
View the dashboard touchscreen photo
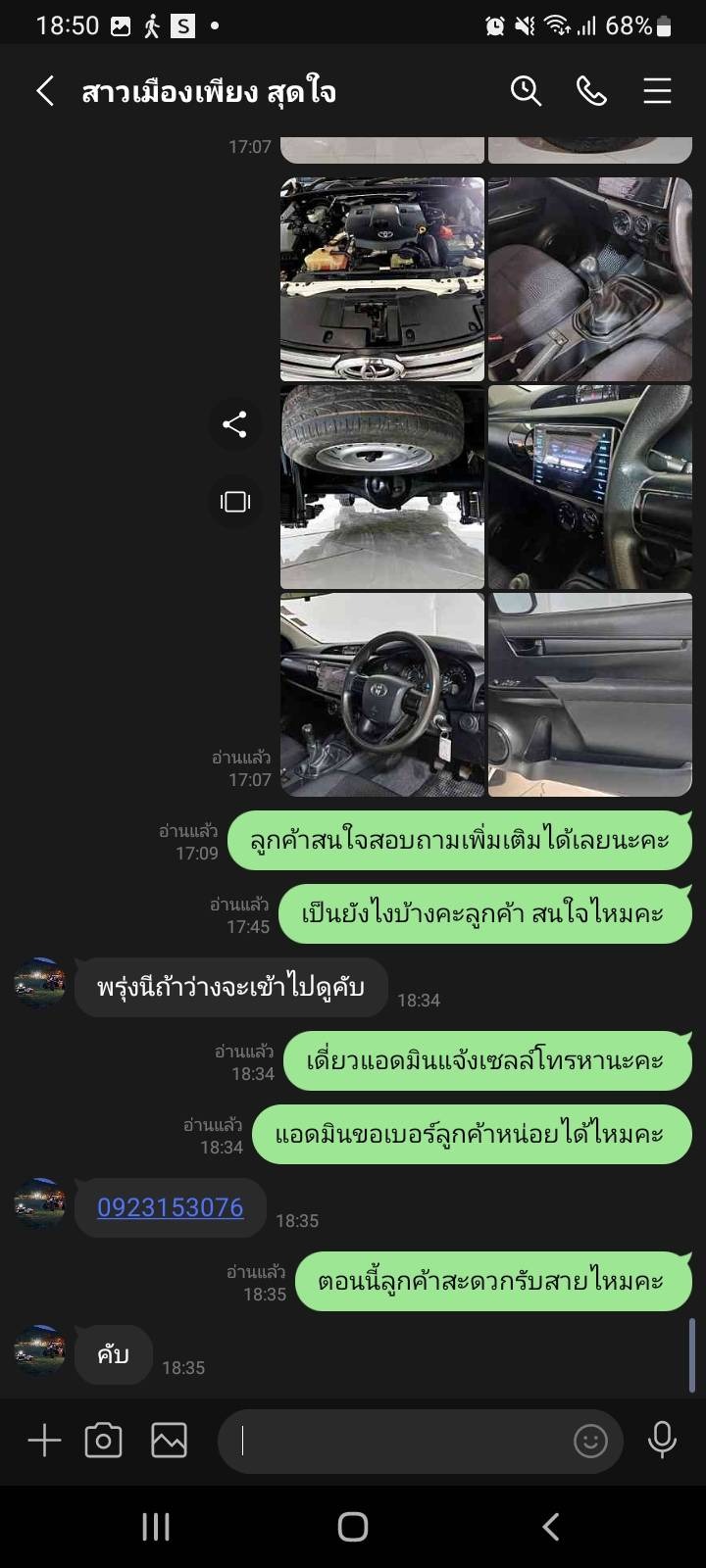[x=590, y=486]
